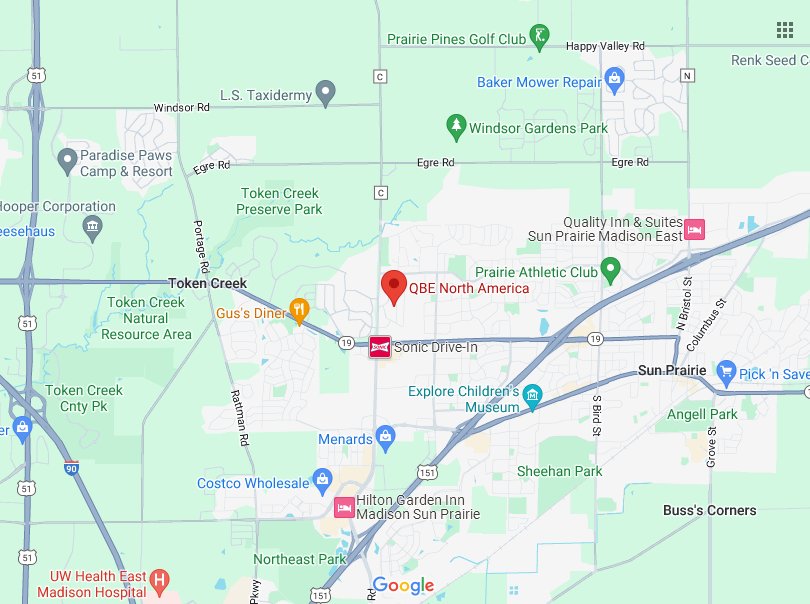Open the L.S. Taxidermy marker
810x604 pixels.
tap(325, 92)
